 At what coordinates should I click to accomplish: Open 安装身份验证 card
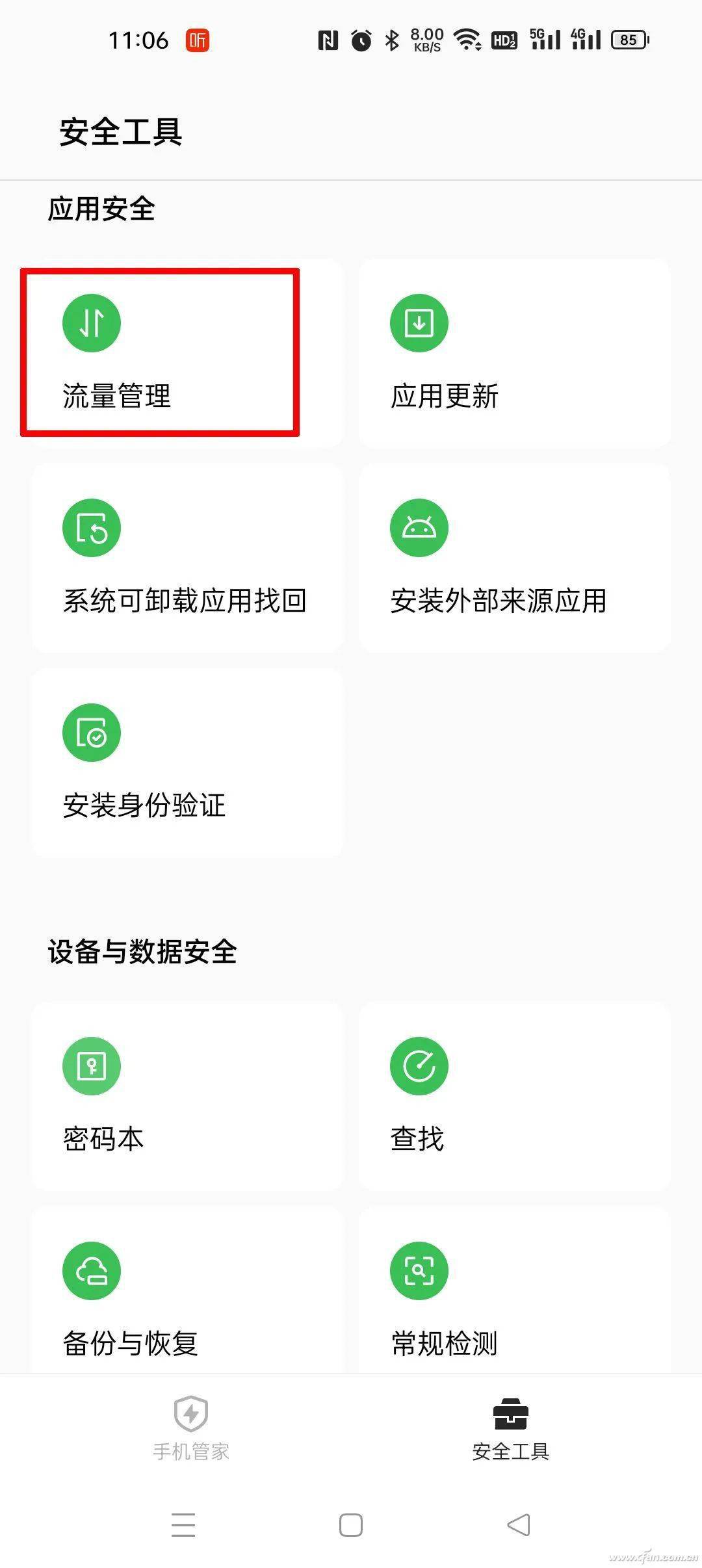tap(187, 762)
